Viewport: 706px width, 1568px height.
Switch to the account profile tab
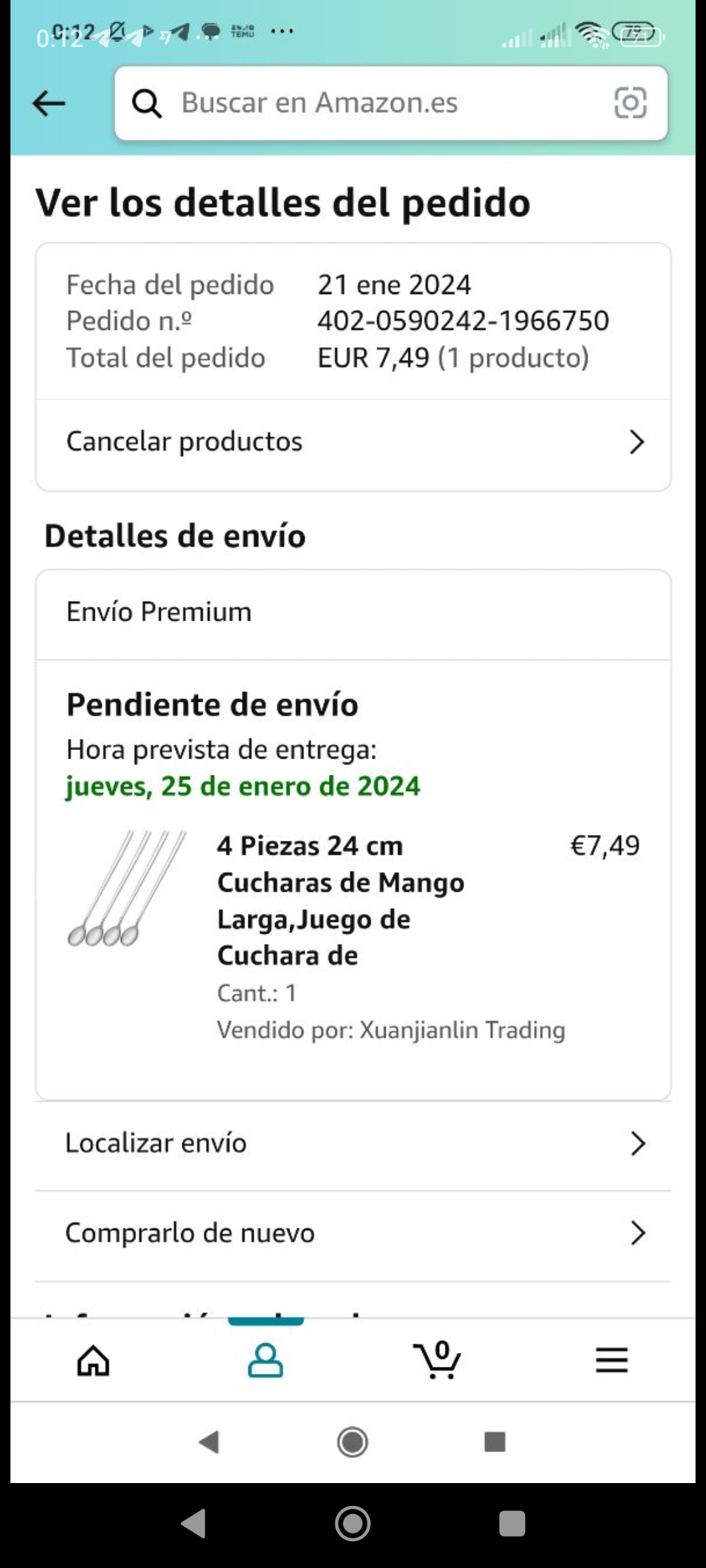coord(265,1361)
